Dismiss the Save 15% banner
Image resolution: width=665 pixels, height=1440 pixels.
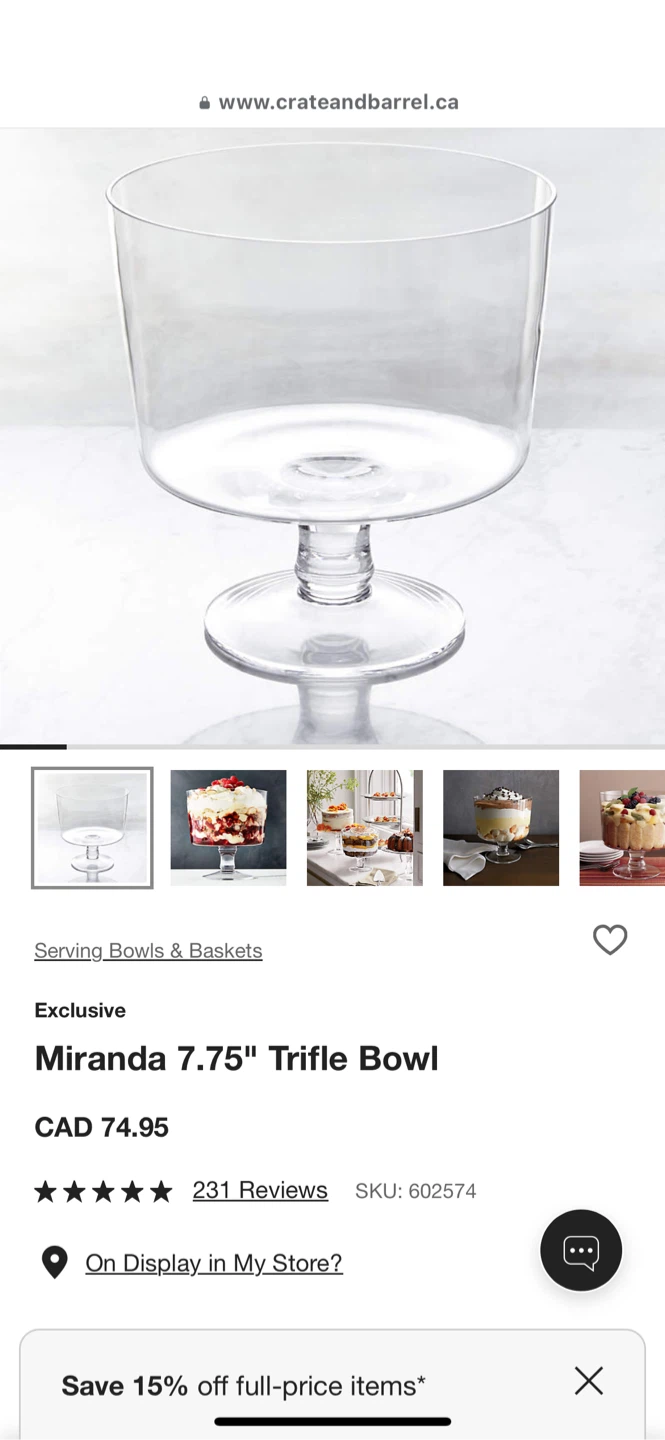[x=589, y=1381]
